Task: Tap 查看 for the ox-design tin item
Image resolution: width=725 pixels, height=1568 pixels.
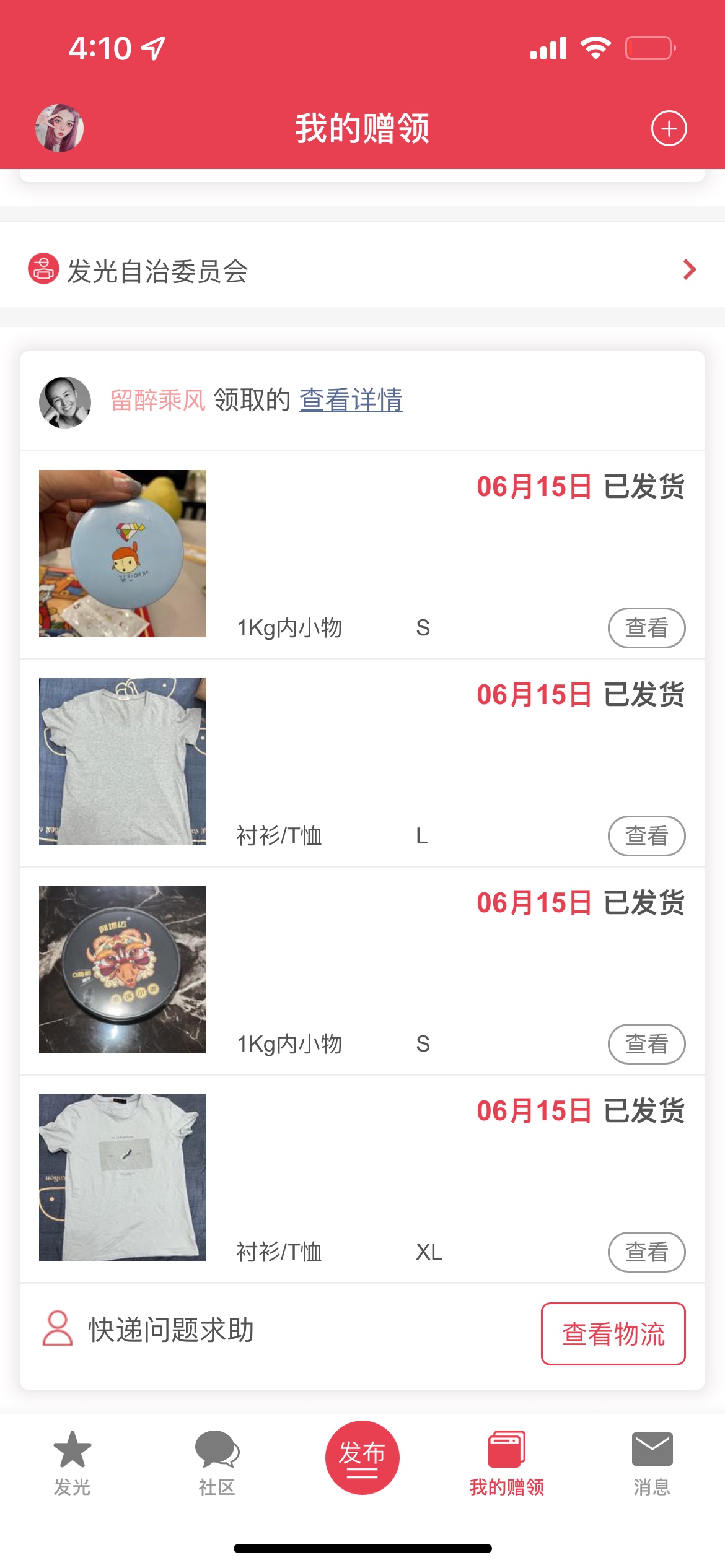Action: (646, 1044)
